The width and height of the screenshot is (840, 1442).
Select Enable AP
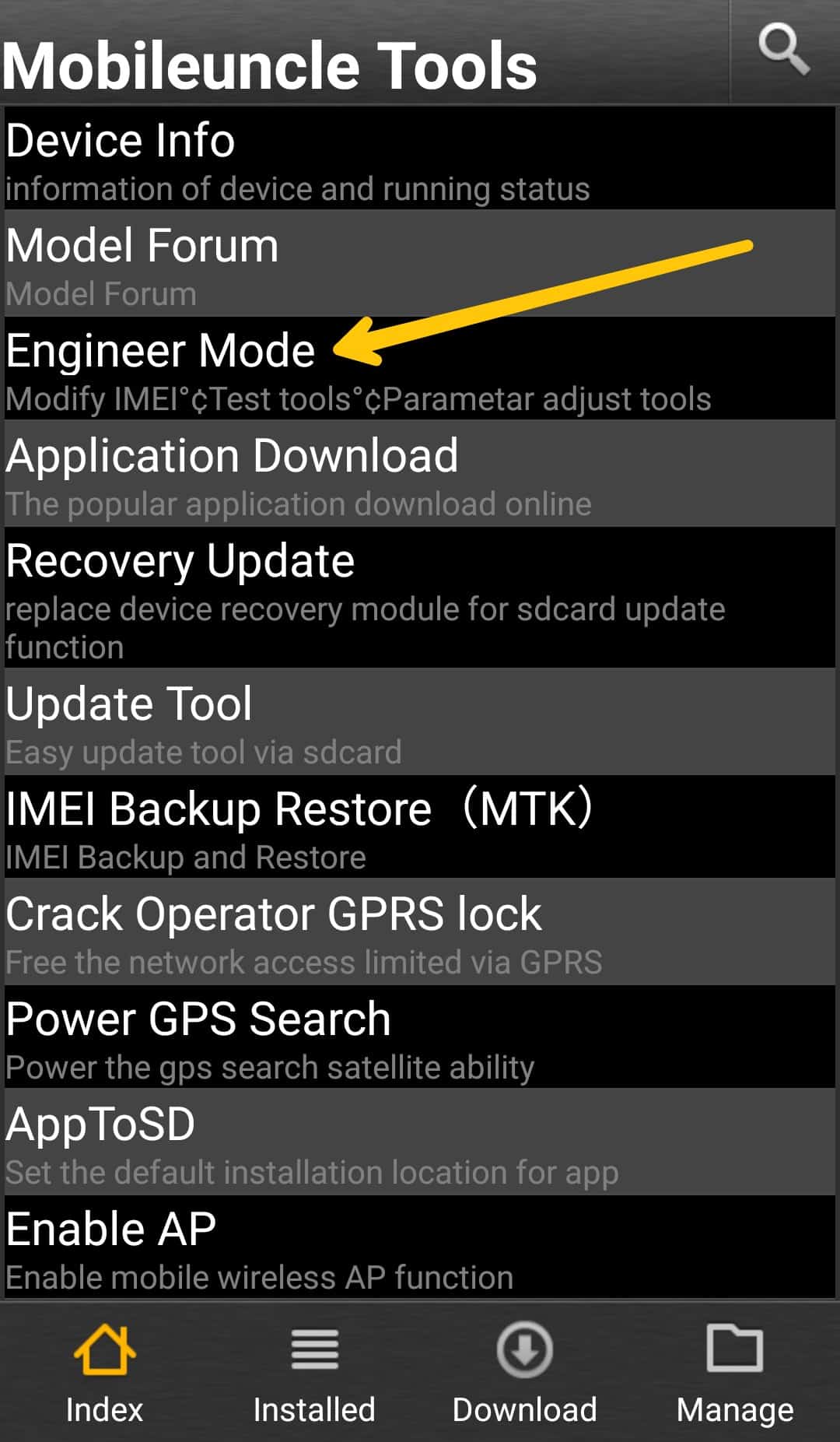[x=420, y=1246]
